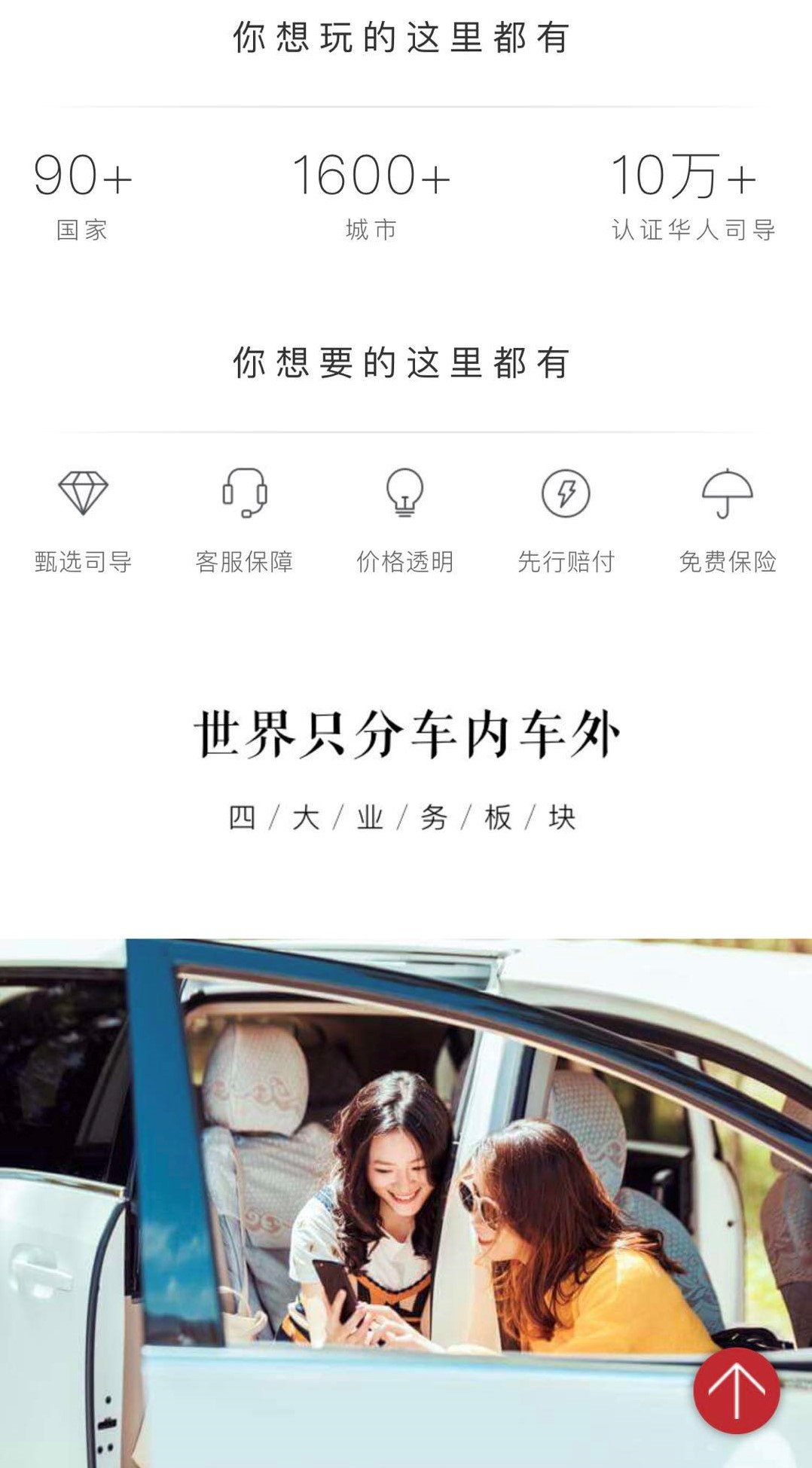Tap the red back-to-top arrow button

pyautogui.click(x=736, y=1390)
